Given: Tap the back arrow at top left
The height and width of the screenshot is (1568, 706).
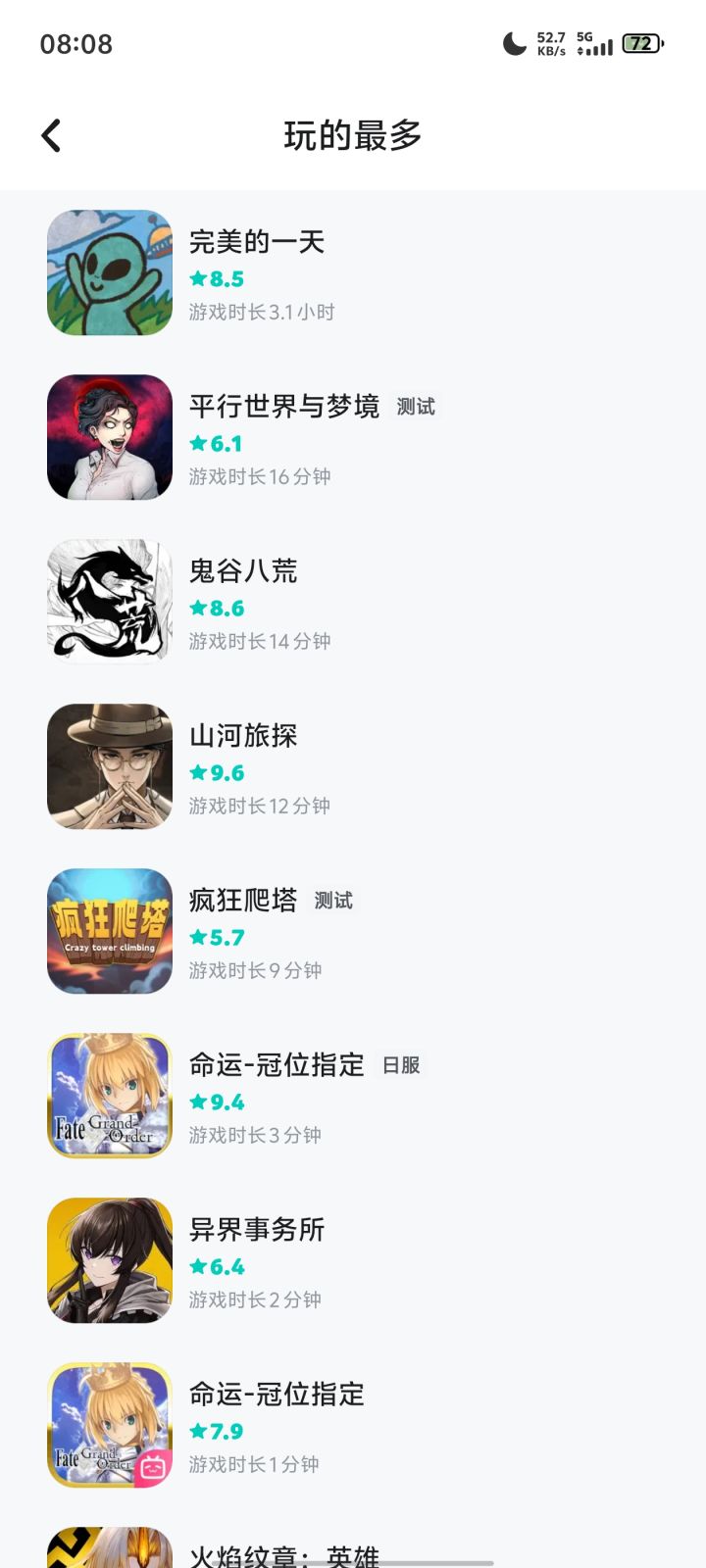Looking at the screenshot, I should pyautogui.click(x=51, y=134).
